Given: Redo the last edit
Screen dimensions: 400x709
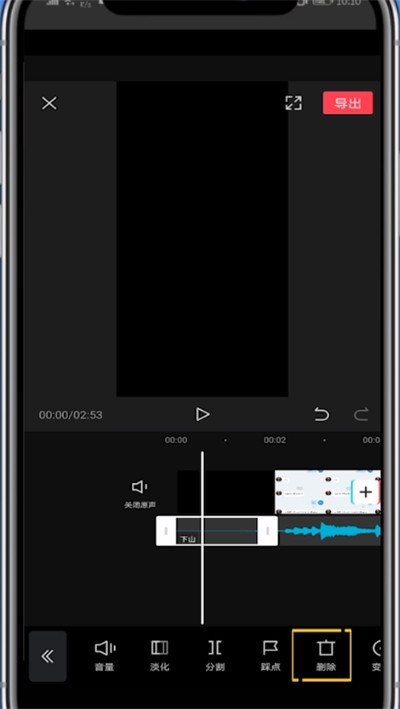Looking at the screenshot, I should (361, 414).
